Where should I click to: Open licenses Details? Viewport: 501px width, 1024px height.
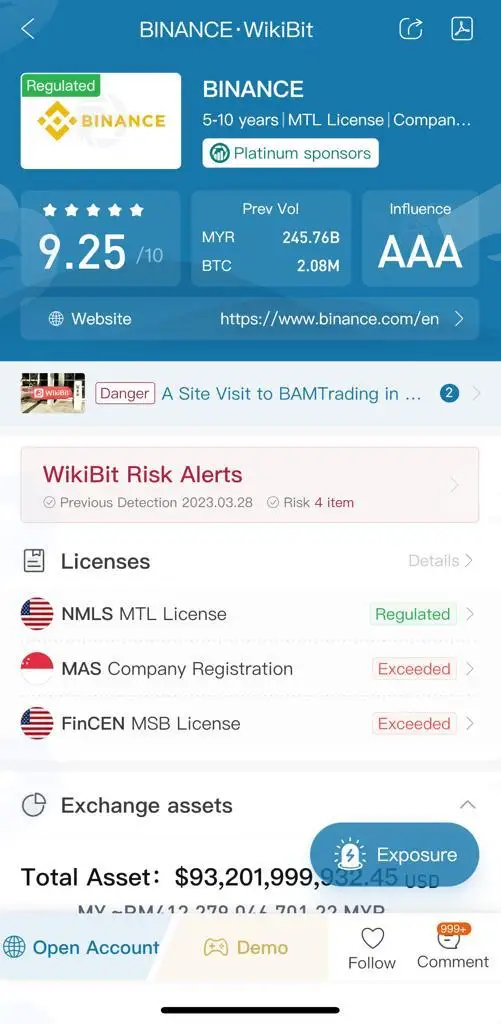(441, 560)
